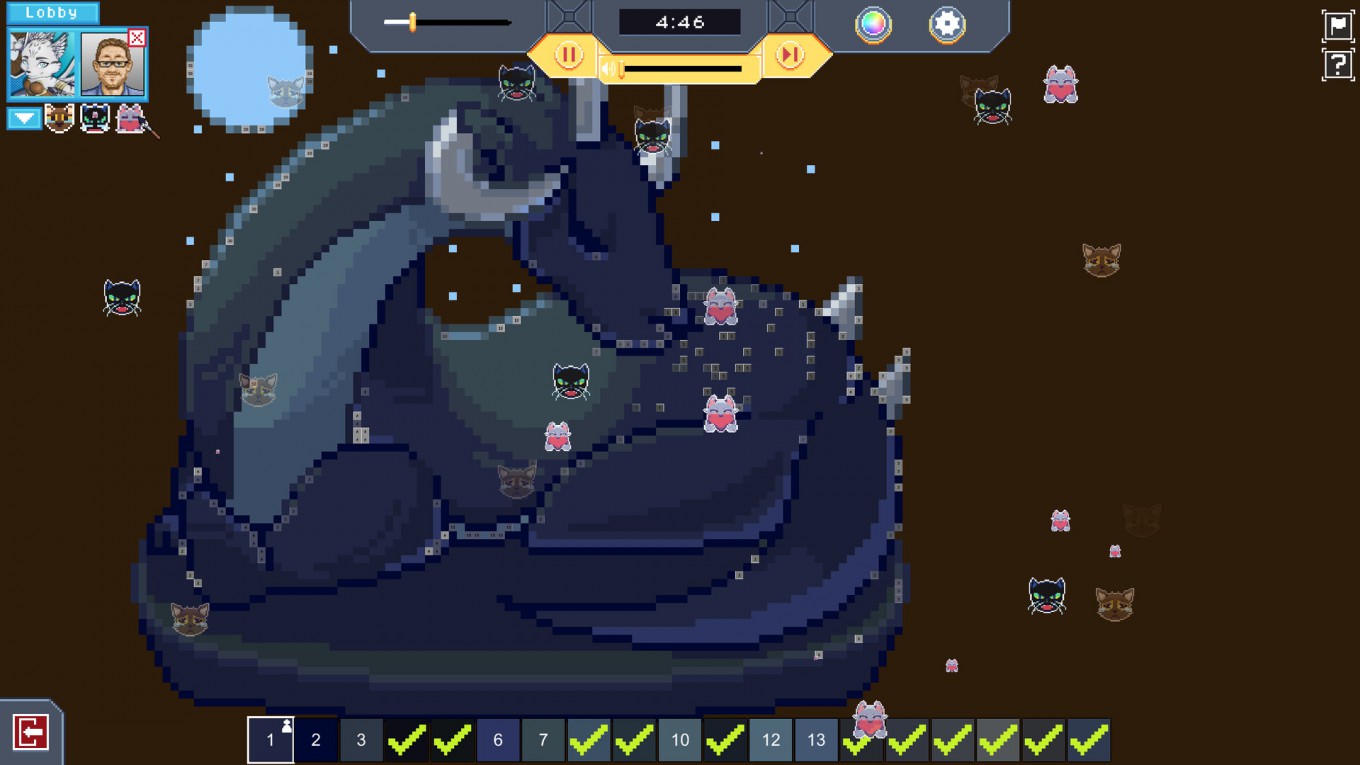Choose color number 6
Viewport: 1360px width, 765px height.
click(498, 740)
